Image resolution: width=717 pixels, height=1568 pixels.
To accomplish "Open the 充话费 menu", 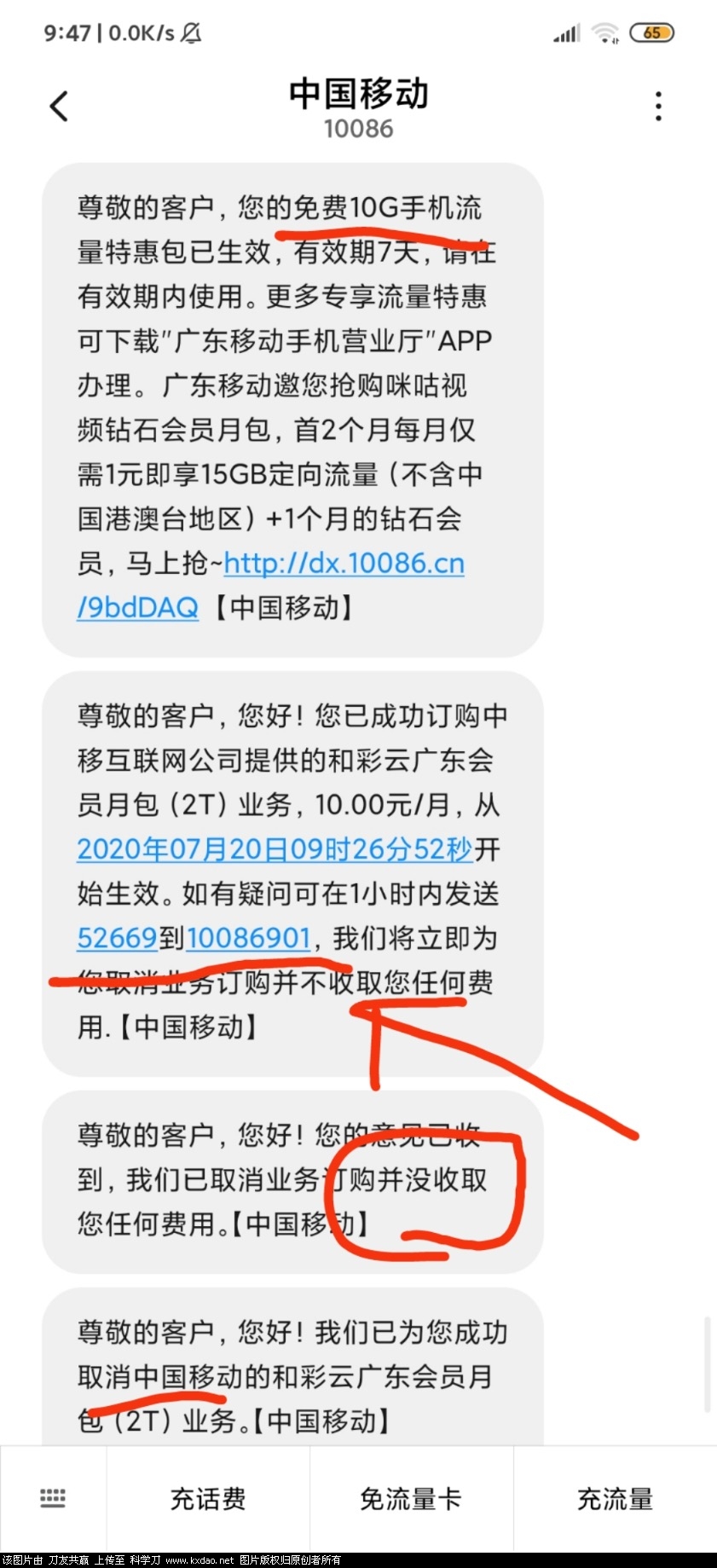I will pyautogui.click(x=208, y=1498).
